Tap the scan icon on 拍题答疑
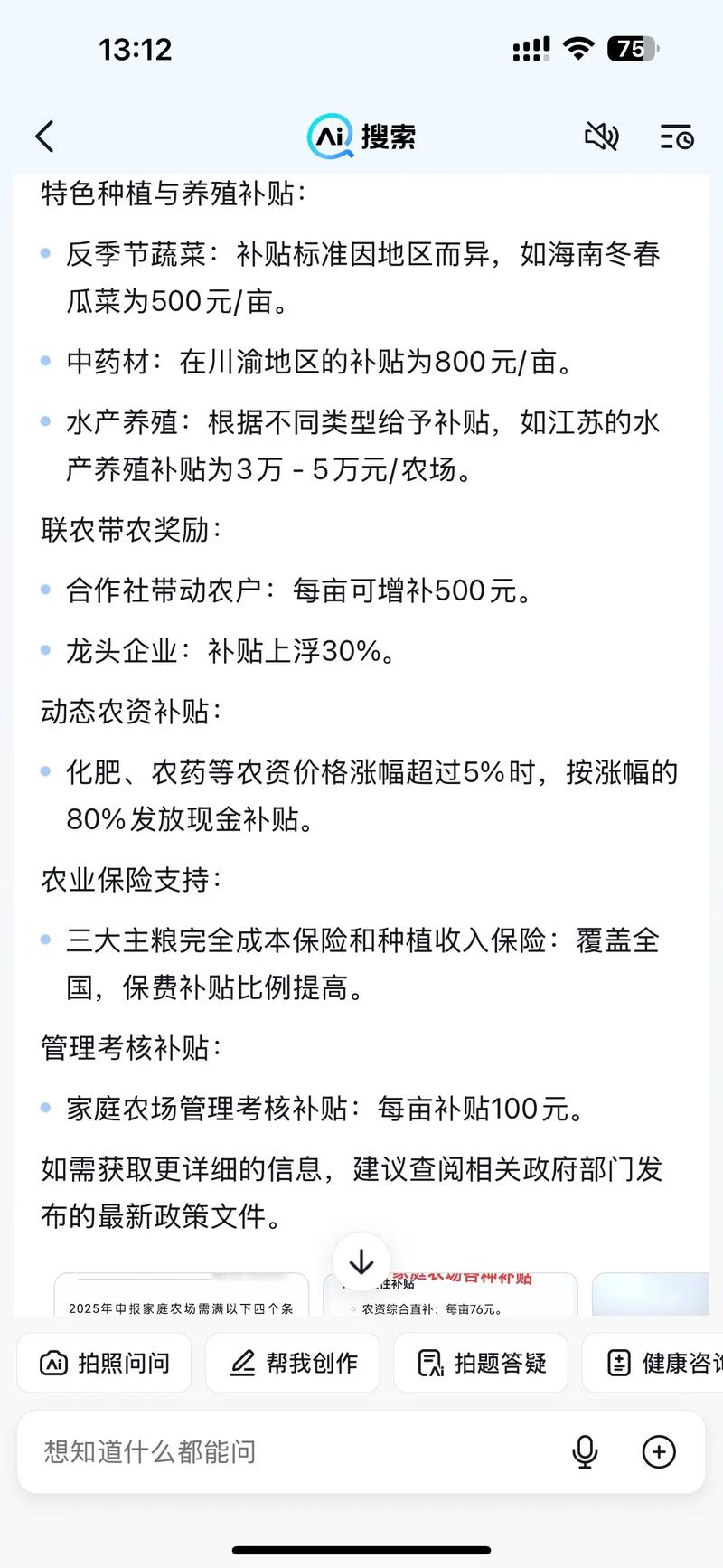Viewport: 723px width, 1568px height. 429,1362
